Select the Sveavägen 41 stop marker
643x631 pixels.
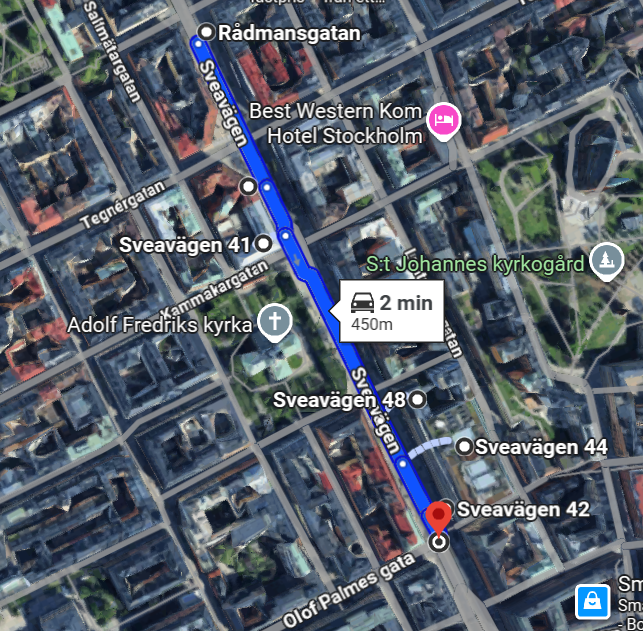point(263,243)
